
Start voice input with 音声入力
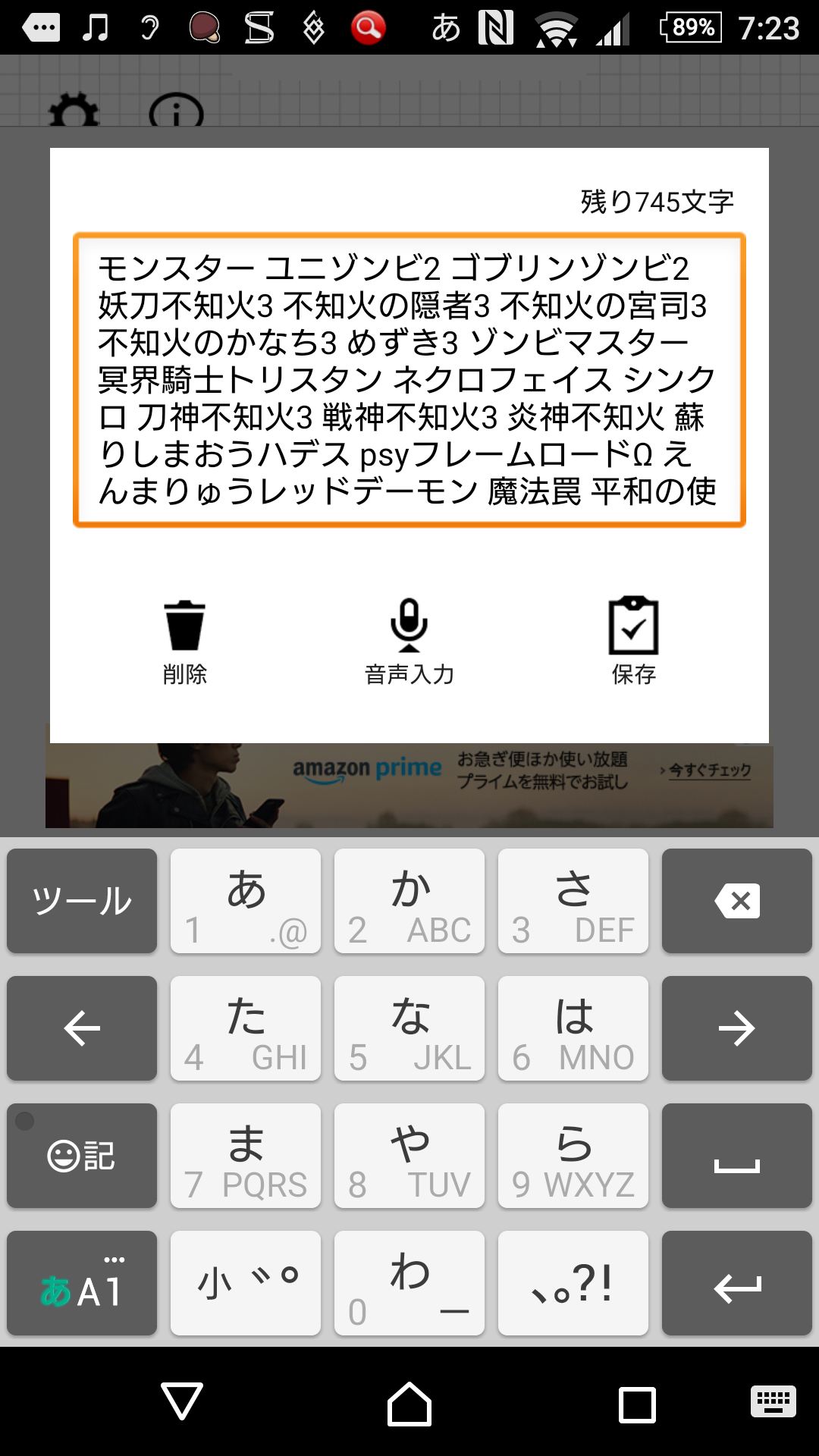tap(409, 642)
